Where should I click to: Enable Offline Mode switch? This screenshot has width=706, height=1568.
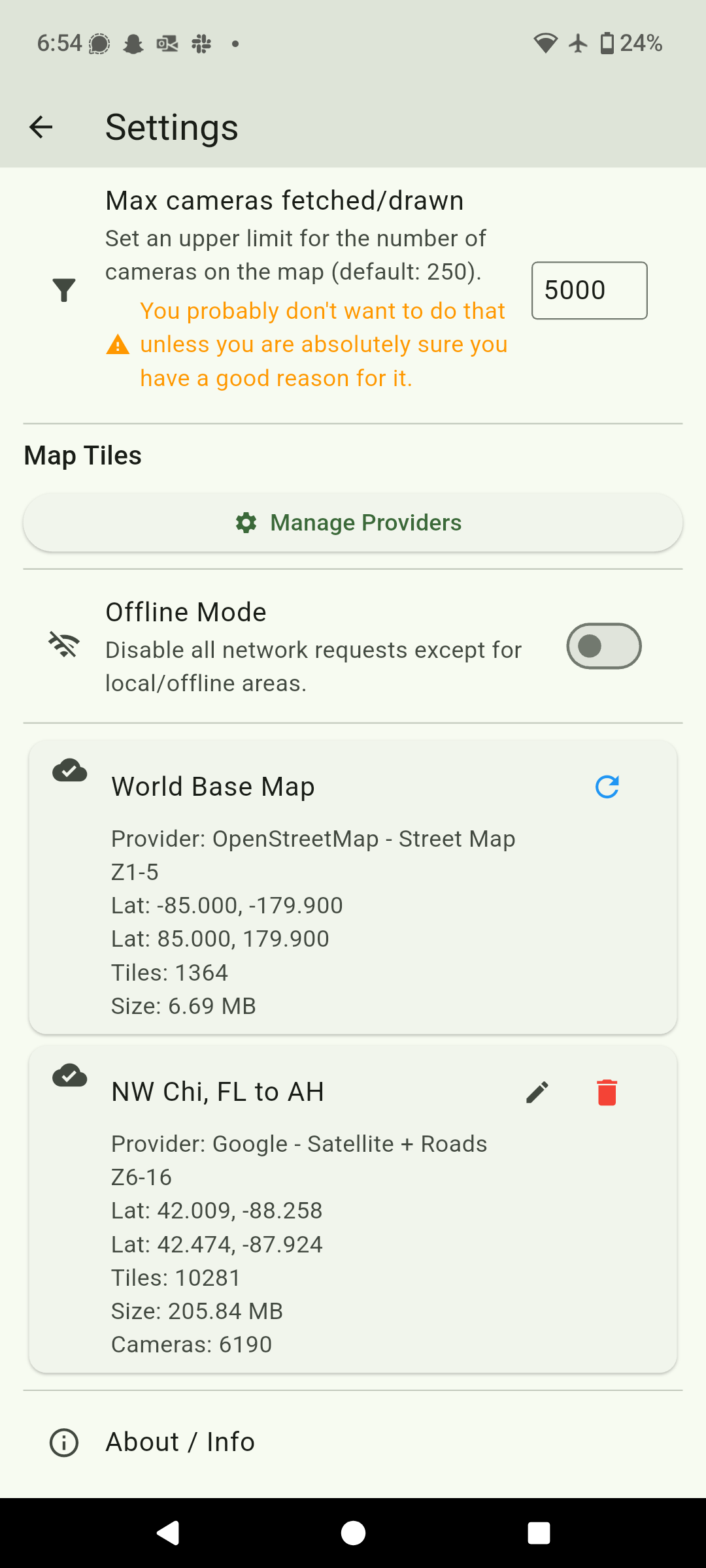coord(603,646)
